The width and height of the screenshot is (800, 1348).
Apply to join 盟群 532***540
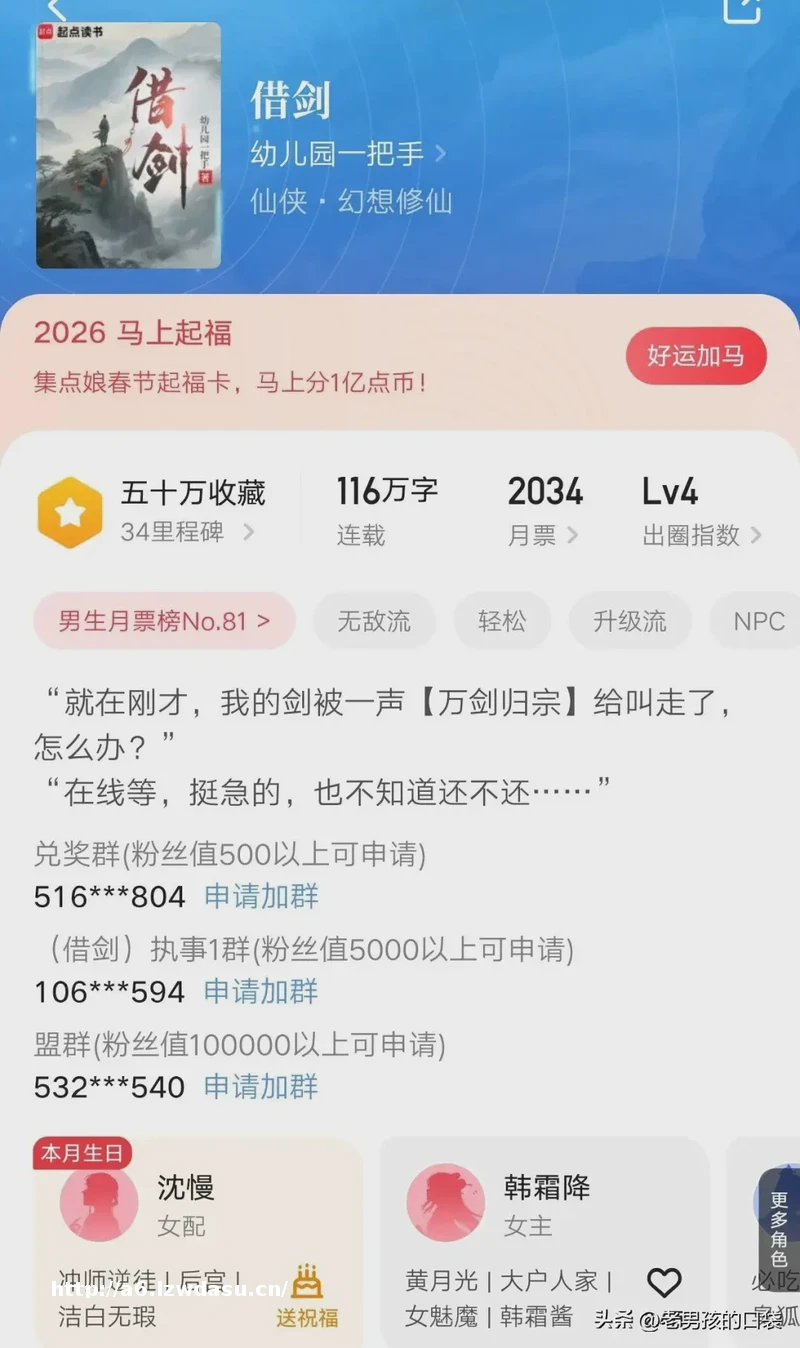tap(261, 1086)
